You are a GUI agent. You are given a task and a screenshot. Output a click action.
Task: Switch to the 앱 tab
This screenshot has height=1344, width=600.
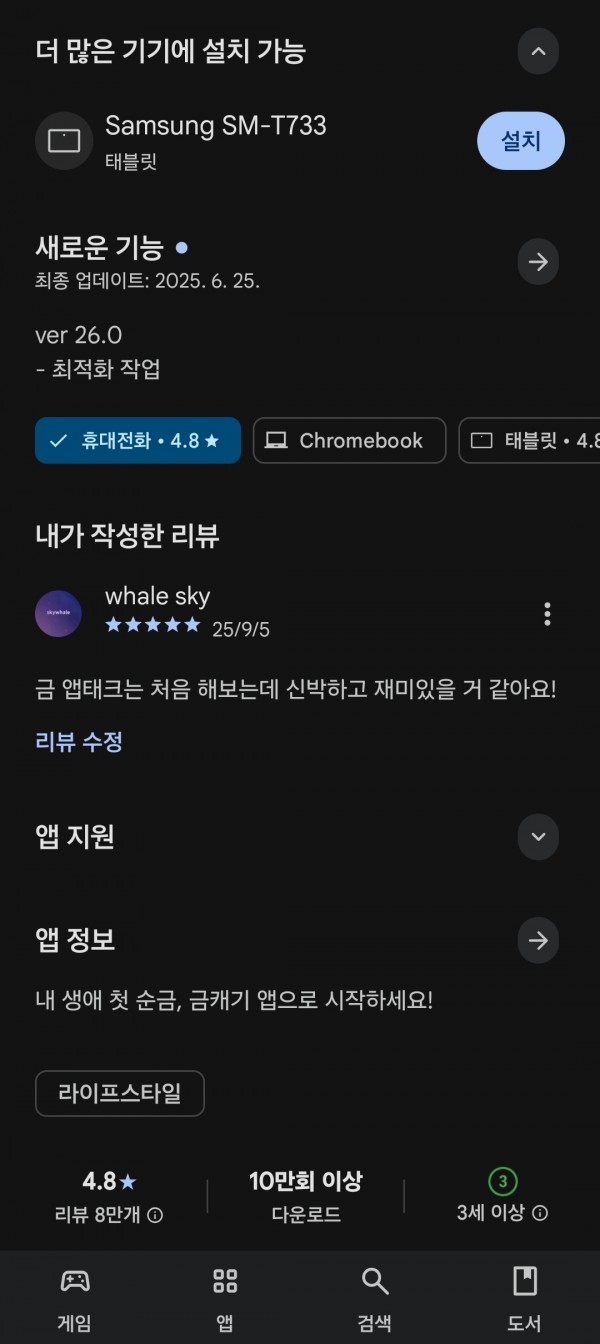(x=225, y=1297)
